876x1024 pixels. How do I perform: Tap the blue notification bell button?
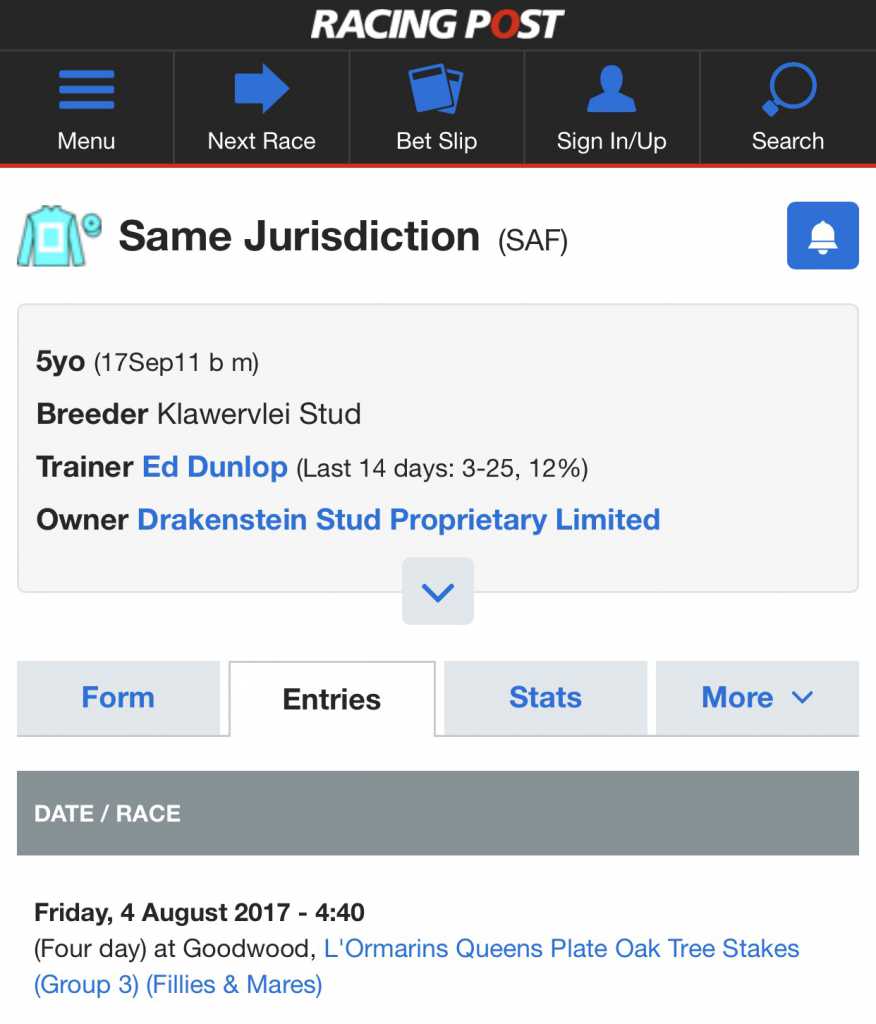click(x=822, y=236)
